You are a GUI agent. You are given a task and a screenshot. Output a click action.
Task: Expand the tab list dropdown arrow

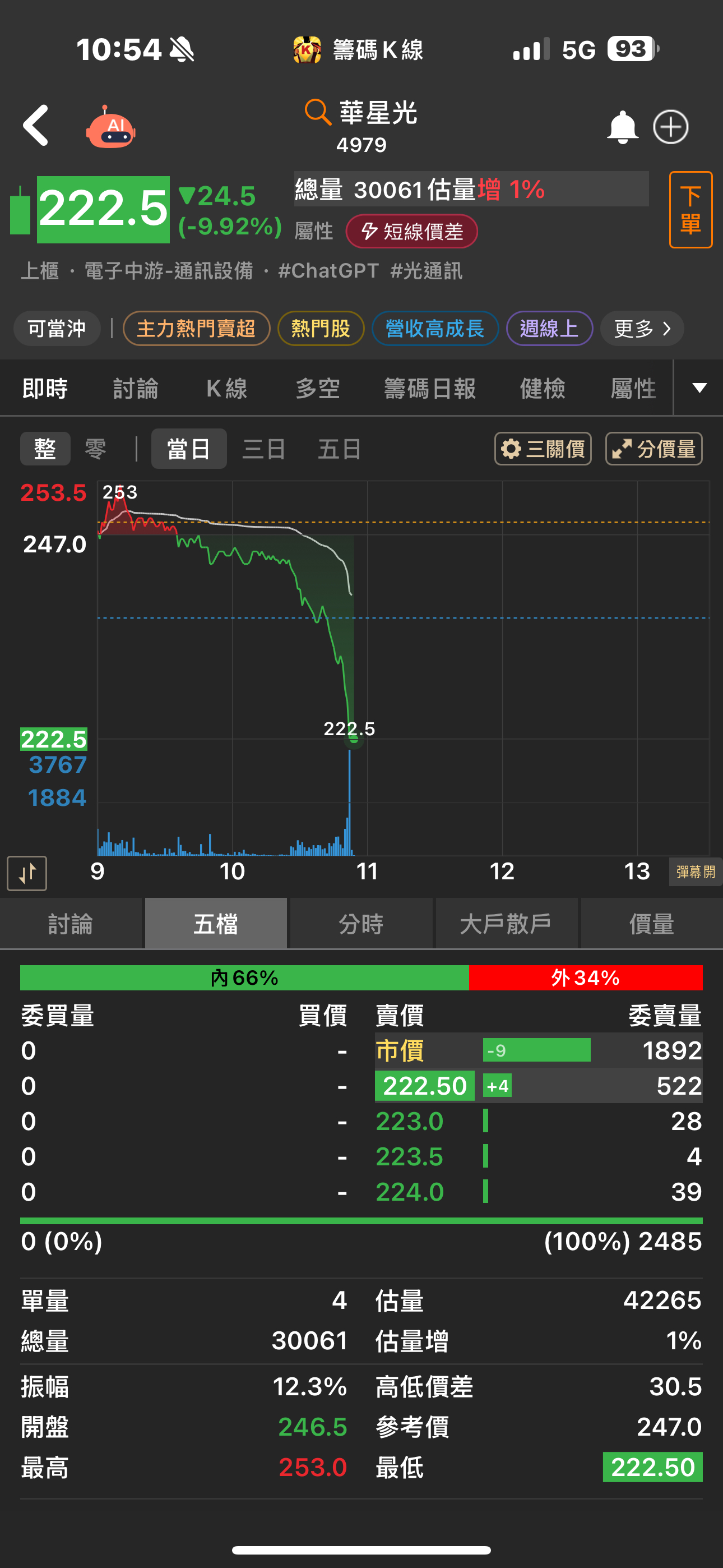(699, 388)
